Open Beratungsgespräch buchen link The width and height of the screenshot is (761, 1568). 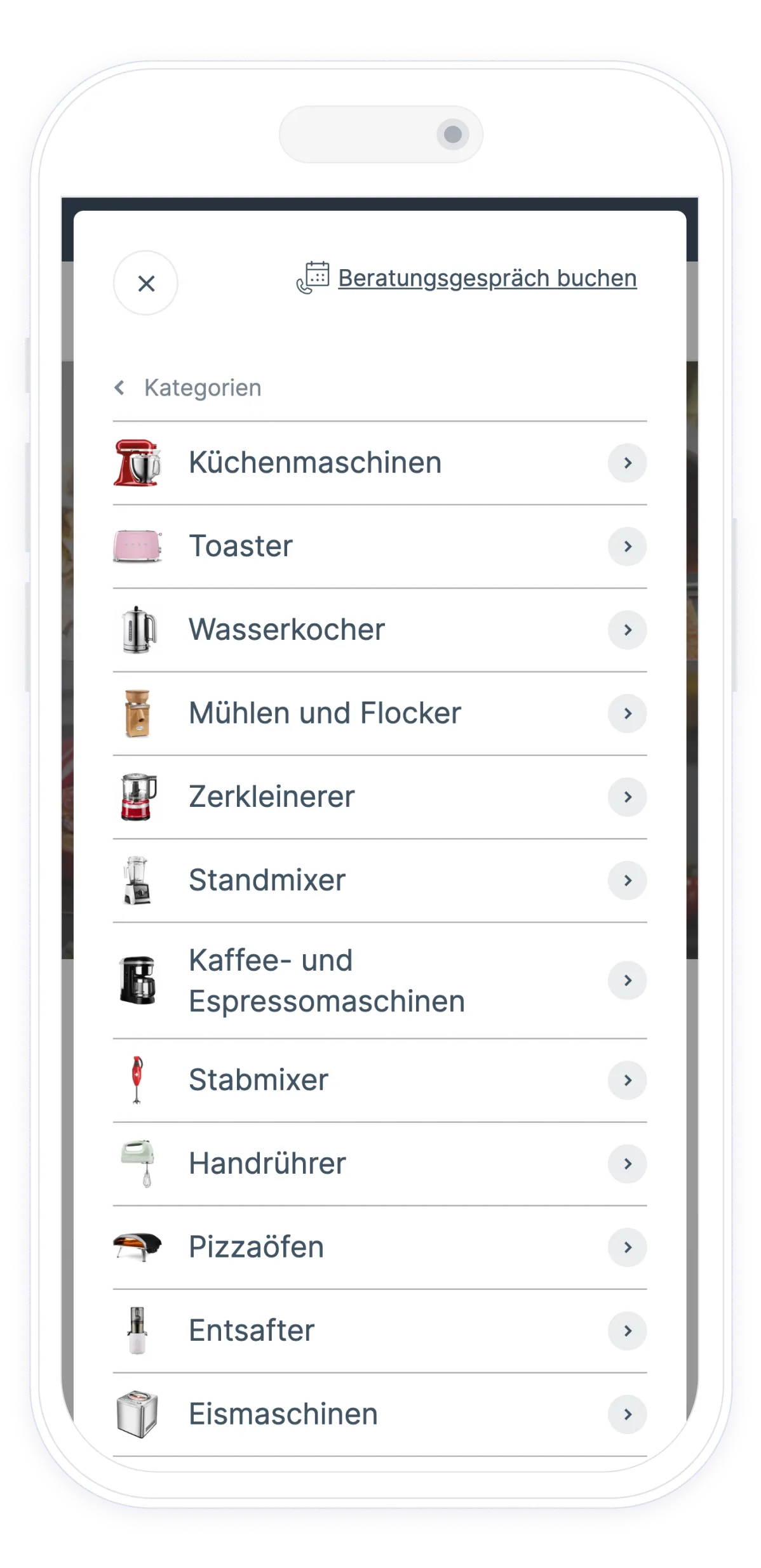[467, 278]
